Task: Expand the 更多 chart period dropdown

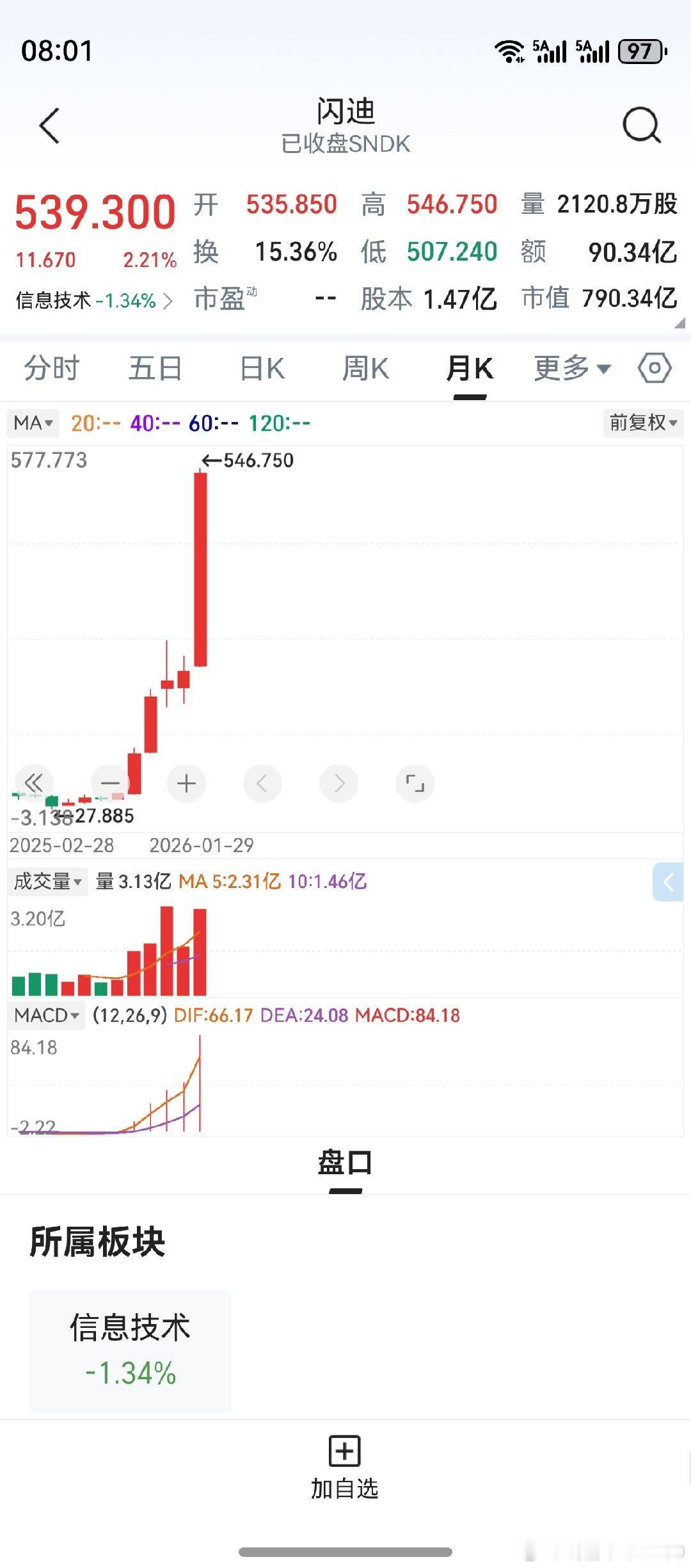Action: tap(571, 369)
